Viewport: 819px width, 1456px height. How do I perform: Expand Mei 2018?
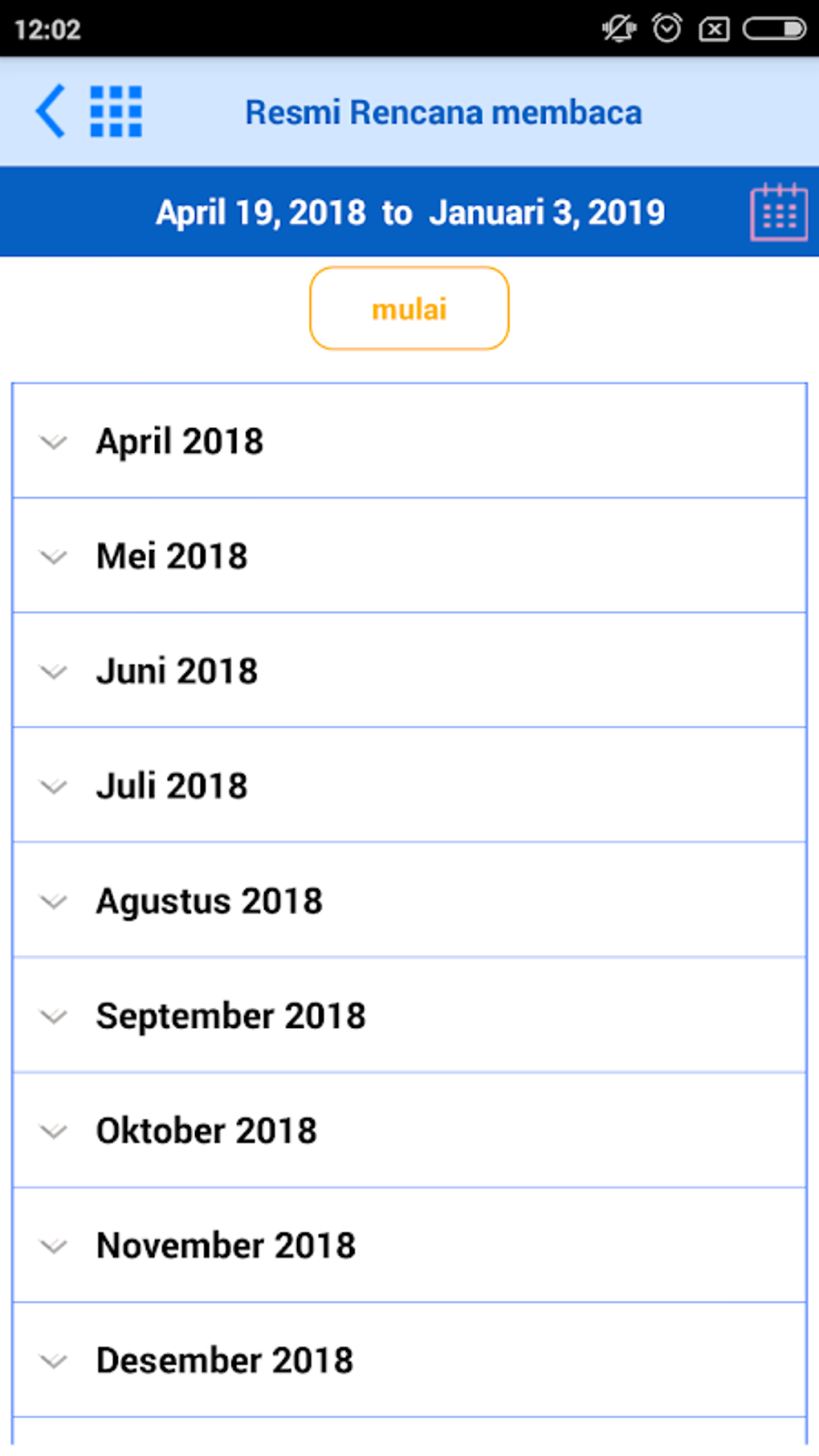pos(409,556)
